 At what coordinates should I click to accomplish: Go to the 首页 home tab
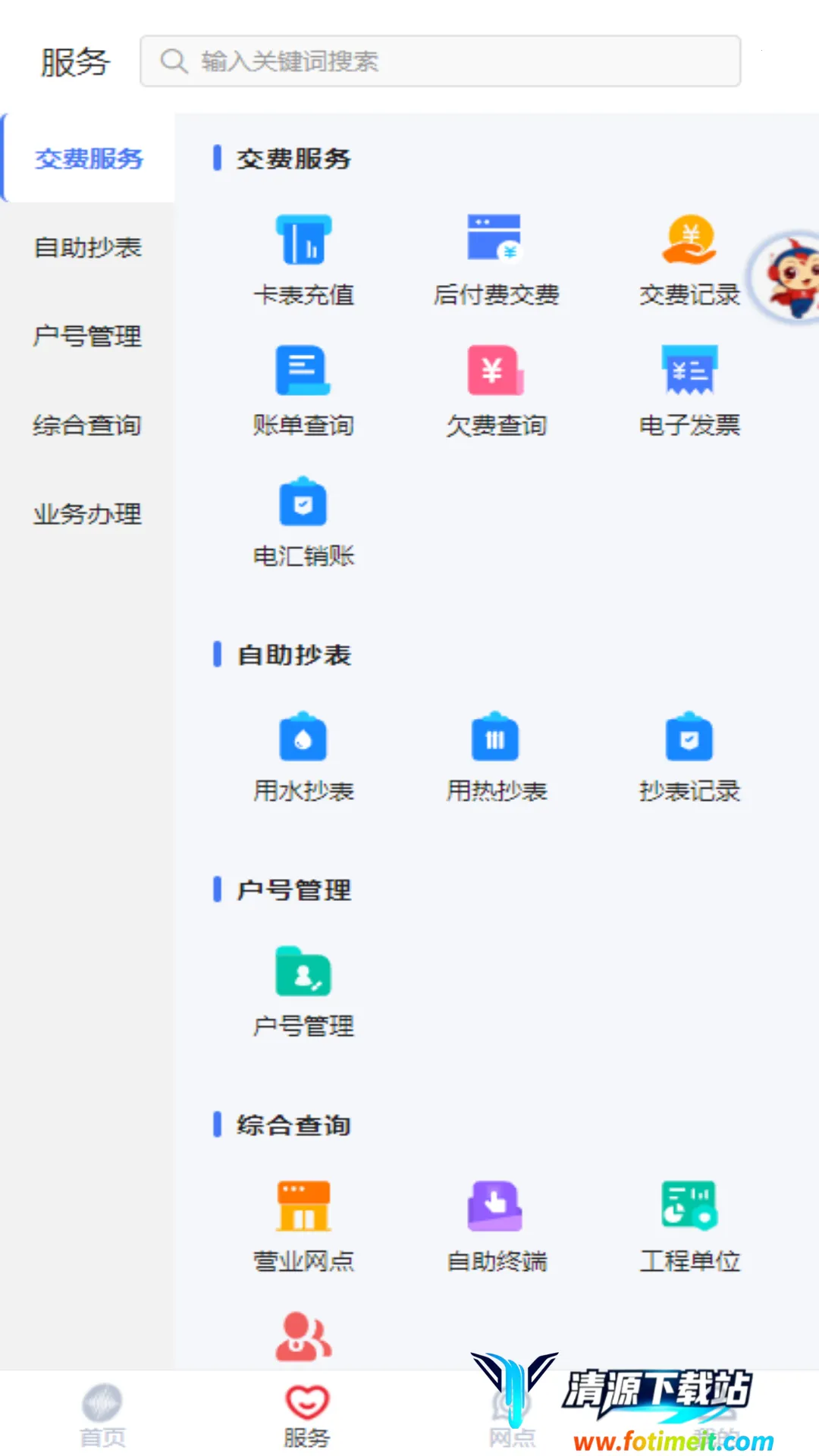pos(102,1414)
